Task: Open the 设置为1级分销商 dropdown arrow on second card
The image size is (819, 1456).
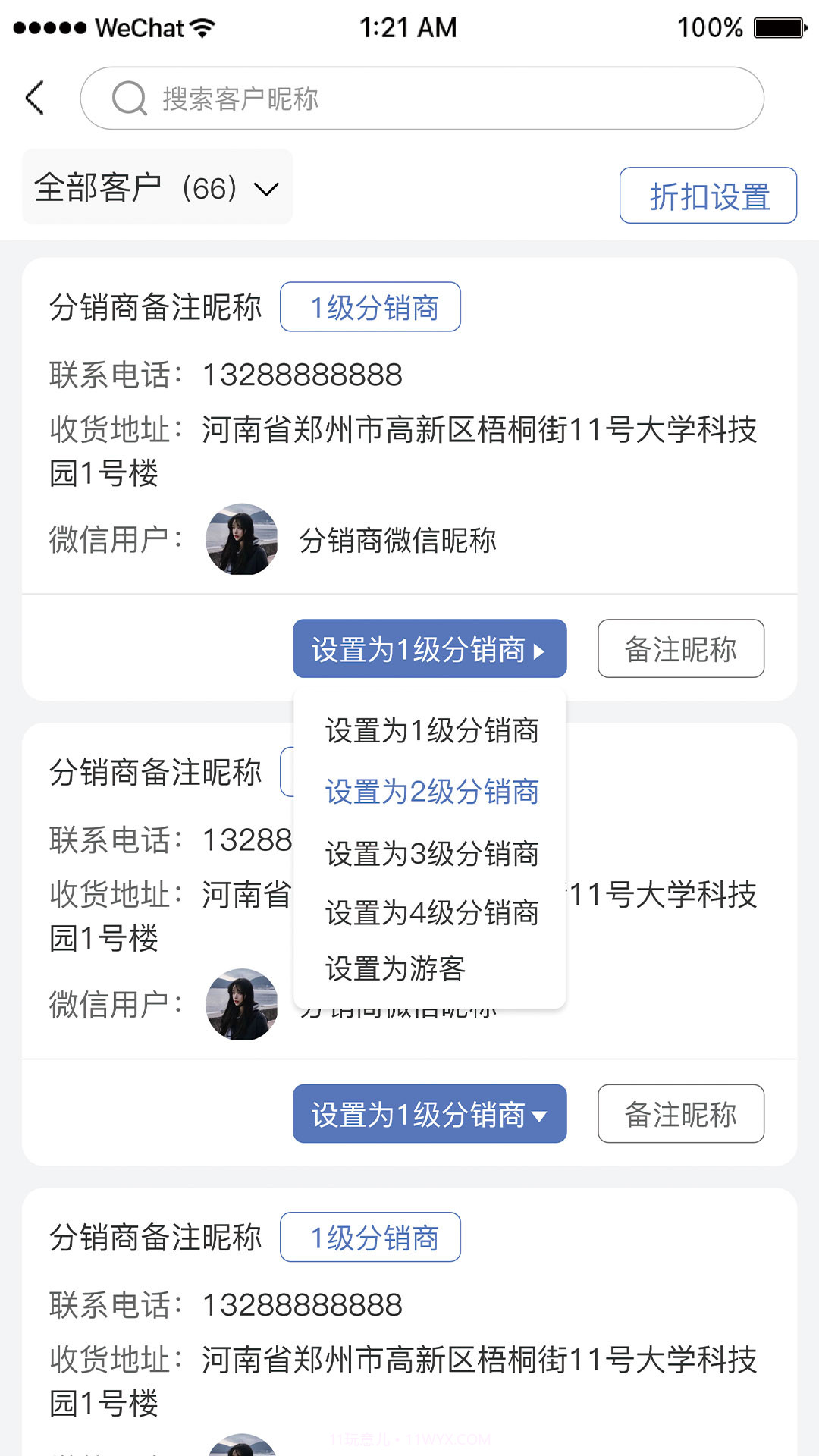Action: pyautogui.click(x=540, y=1114)
